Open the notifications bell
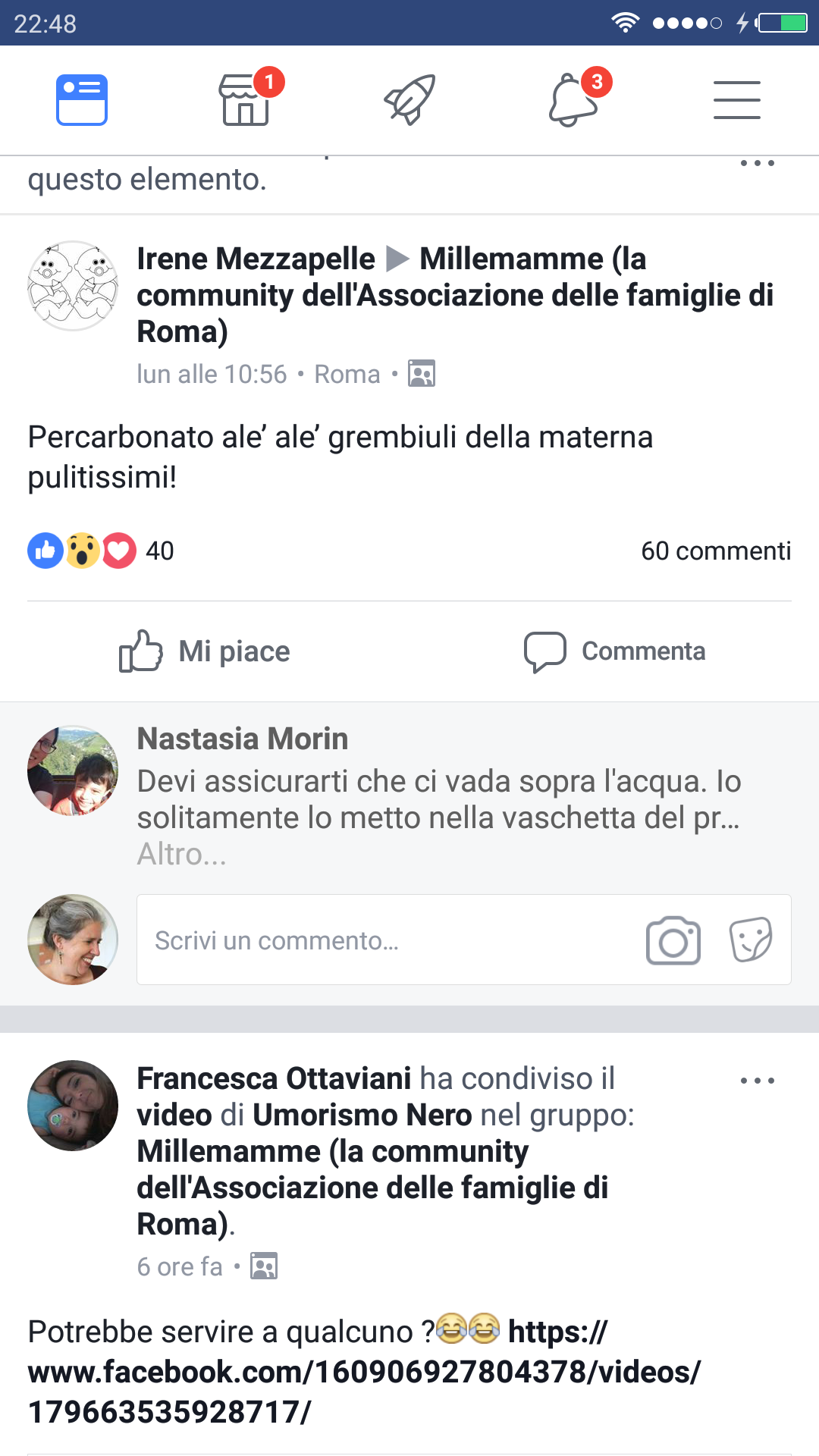The image size is (819, 1456). point(573,100)
